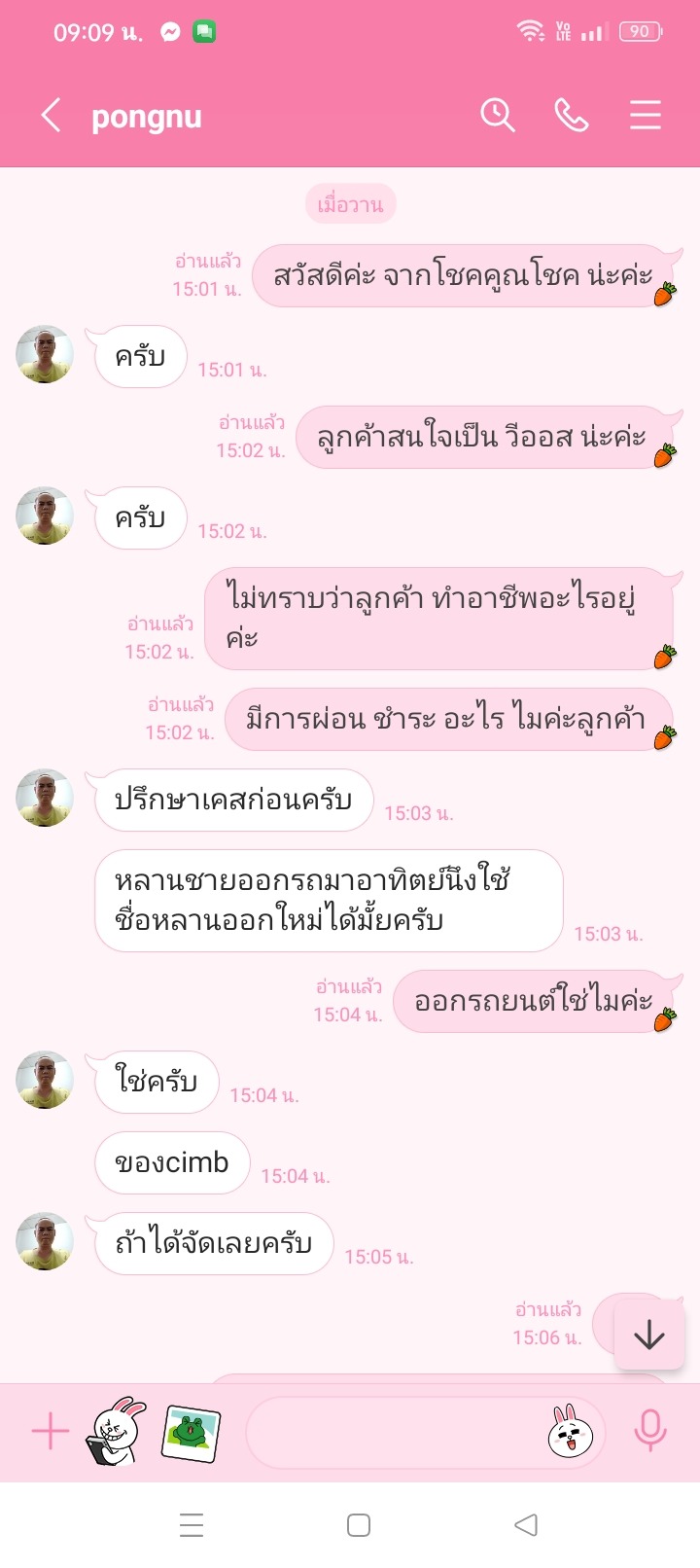Open the plus attachment options

point(51,1432)
